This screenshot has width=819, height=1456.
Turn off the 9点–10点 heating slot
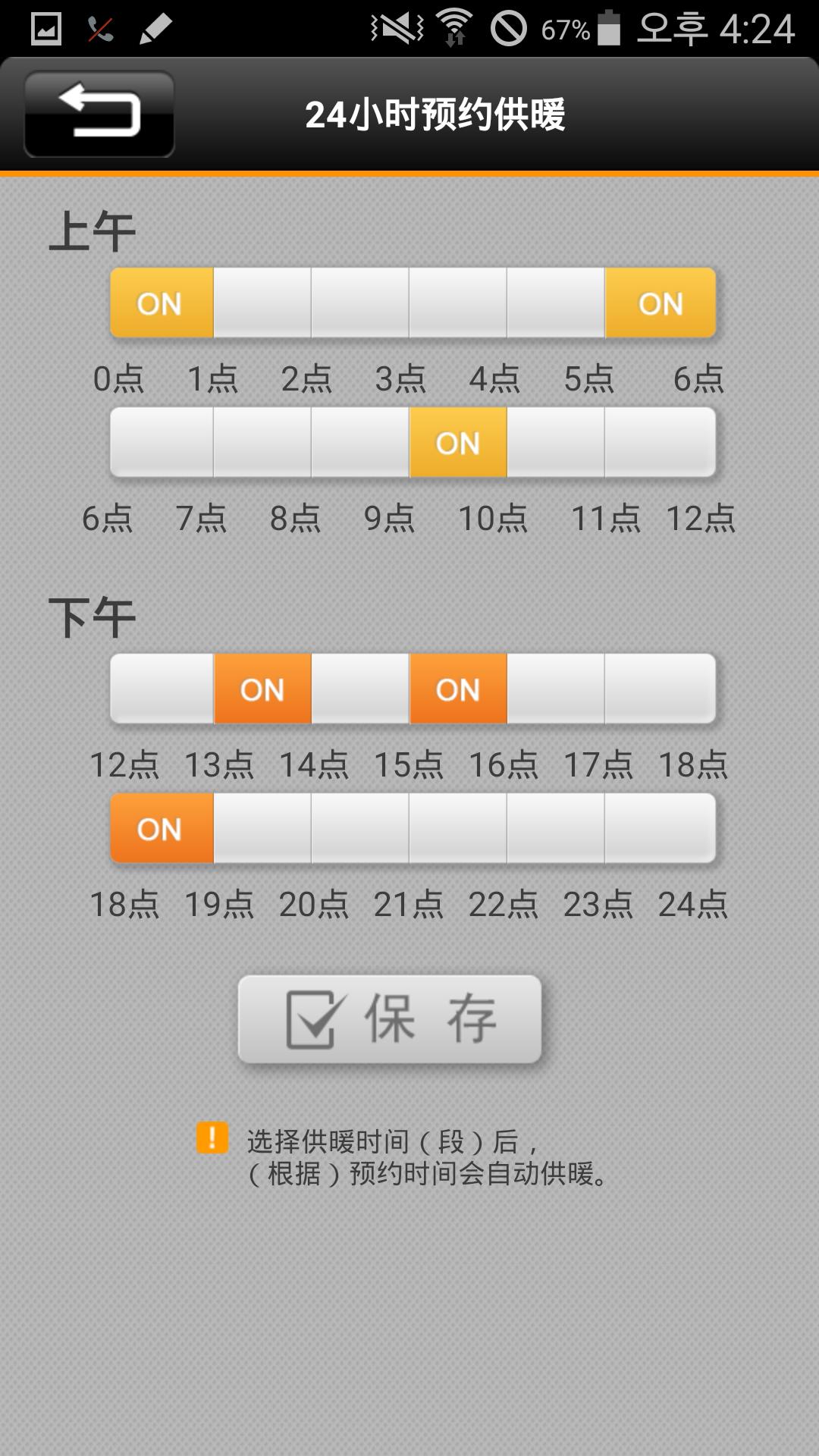coord(458,442)
